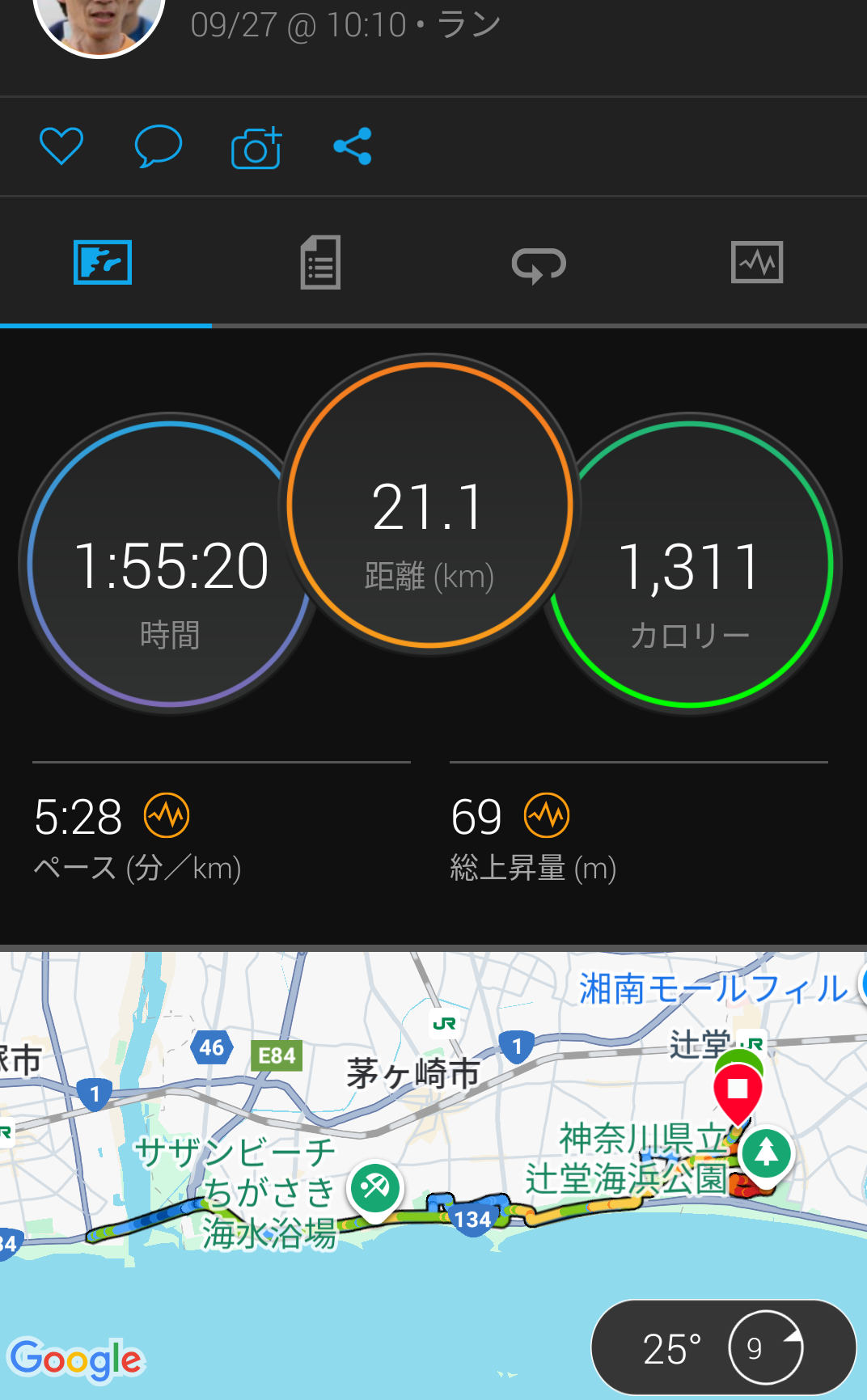The height and width of the screenshot is (1400, 867).
Task: Switch to the charts tab
Action: (x=756, y=263)
